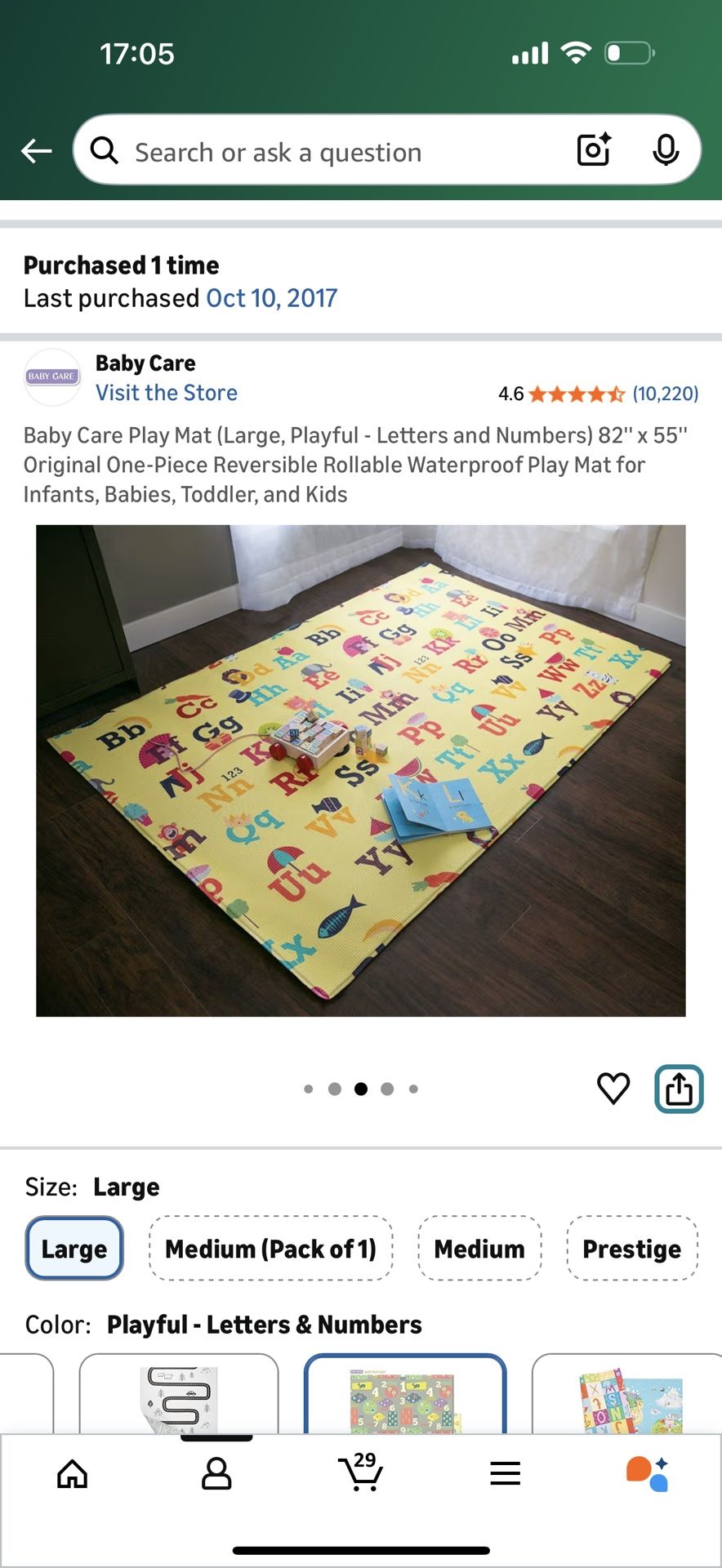Open the hamburger menu in bottom bar
722x1568 pixels.
(506, 1474)
